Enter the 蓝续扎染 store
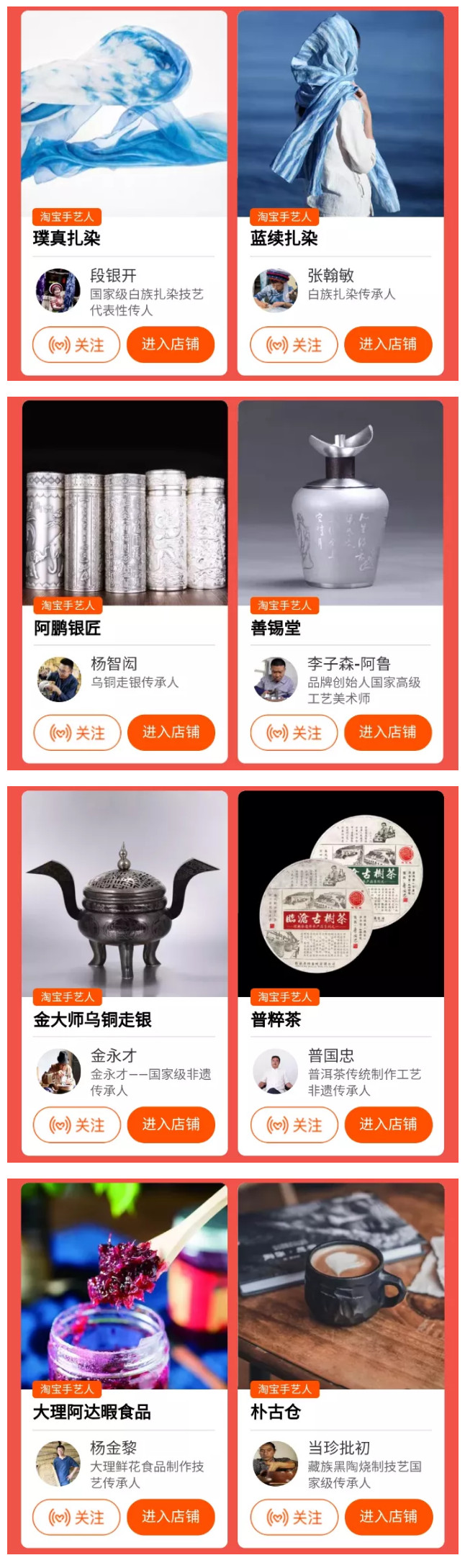Viewport: 465px width, 1568px height. pyautogui.click(x=388, y=345)
